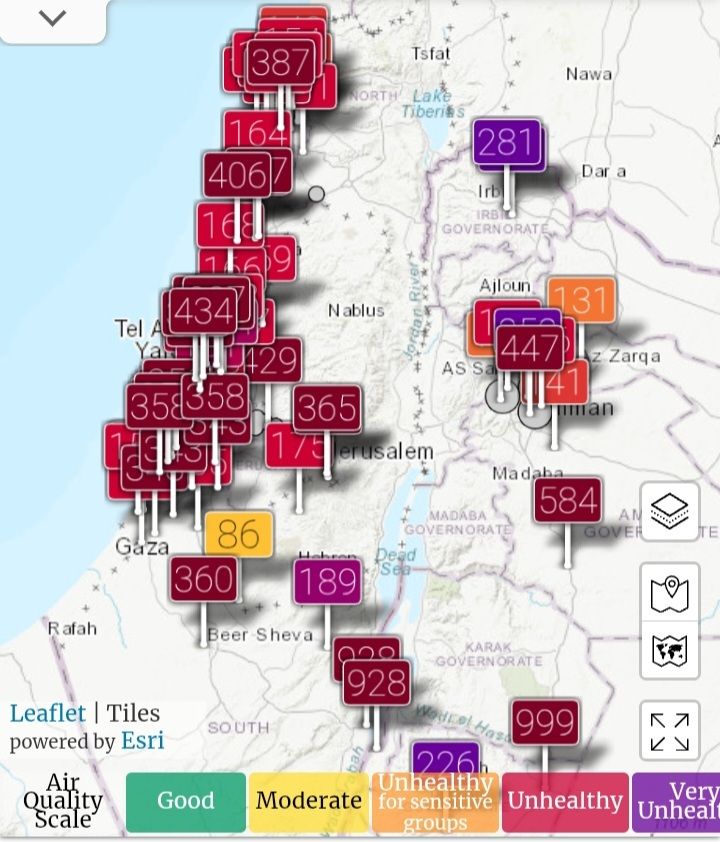Open the 365 marker near Jerusalem
The image size is (720, 842).
click(x=327, y=408)
